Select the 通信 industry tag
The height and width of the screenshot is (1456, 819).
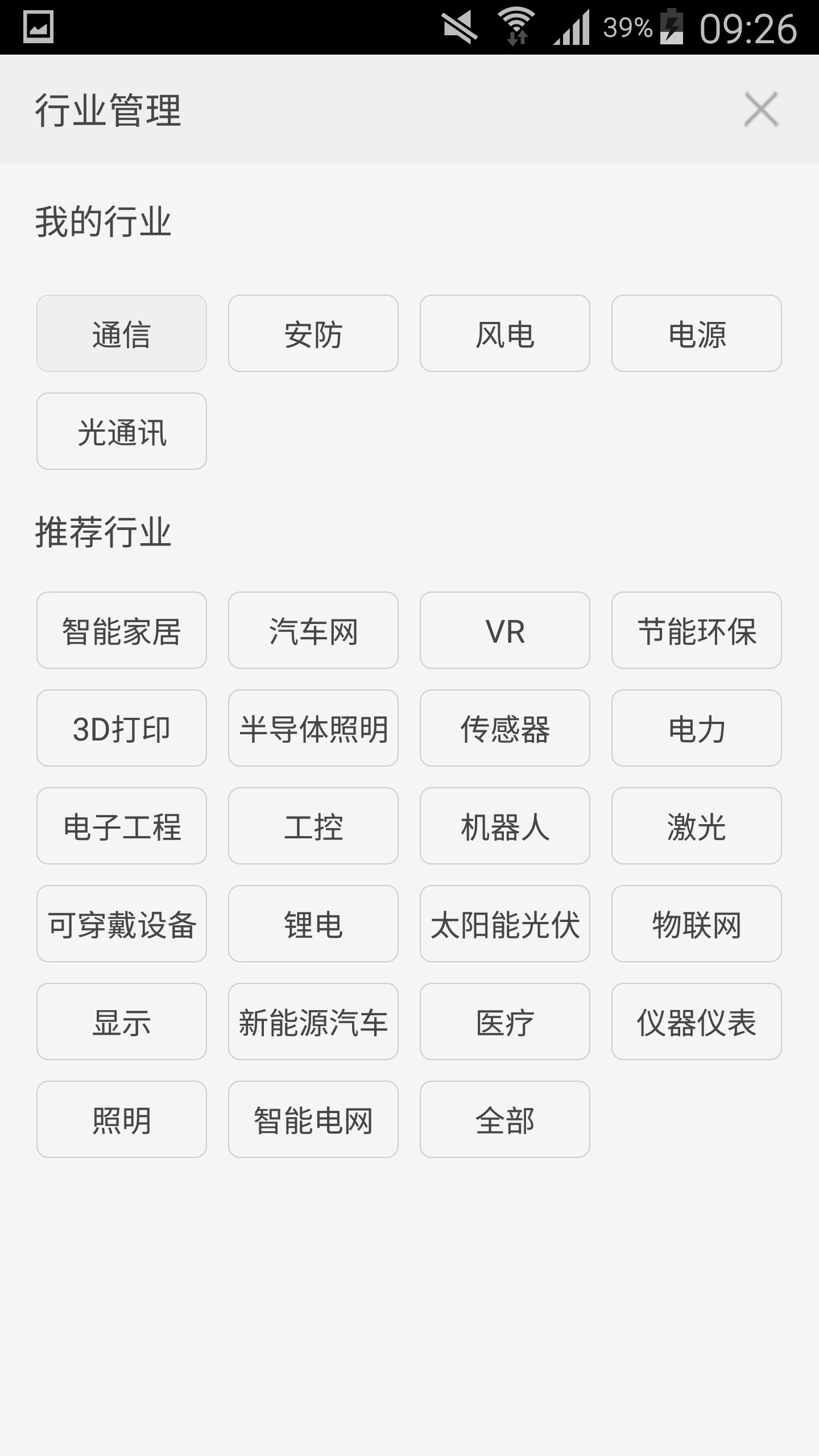tap(121, 333)
